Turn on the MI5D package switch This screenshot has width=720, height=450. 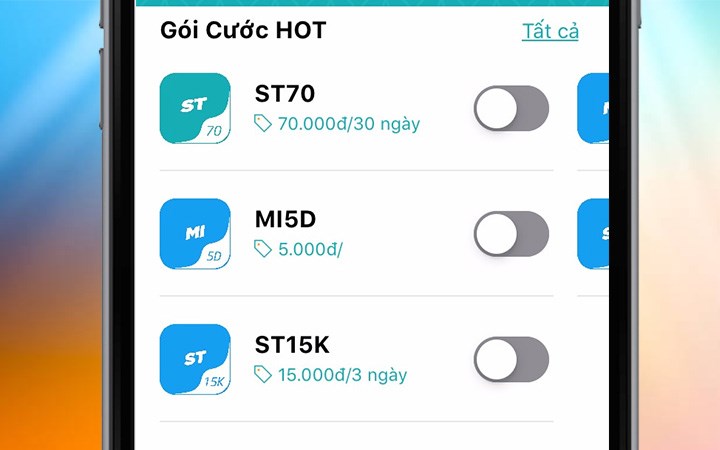[511, 234]
